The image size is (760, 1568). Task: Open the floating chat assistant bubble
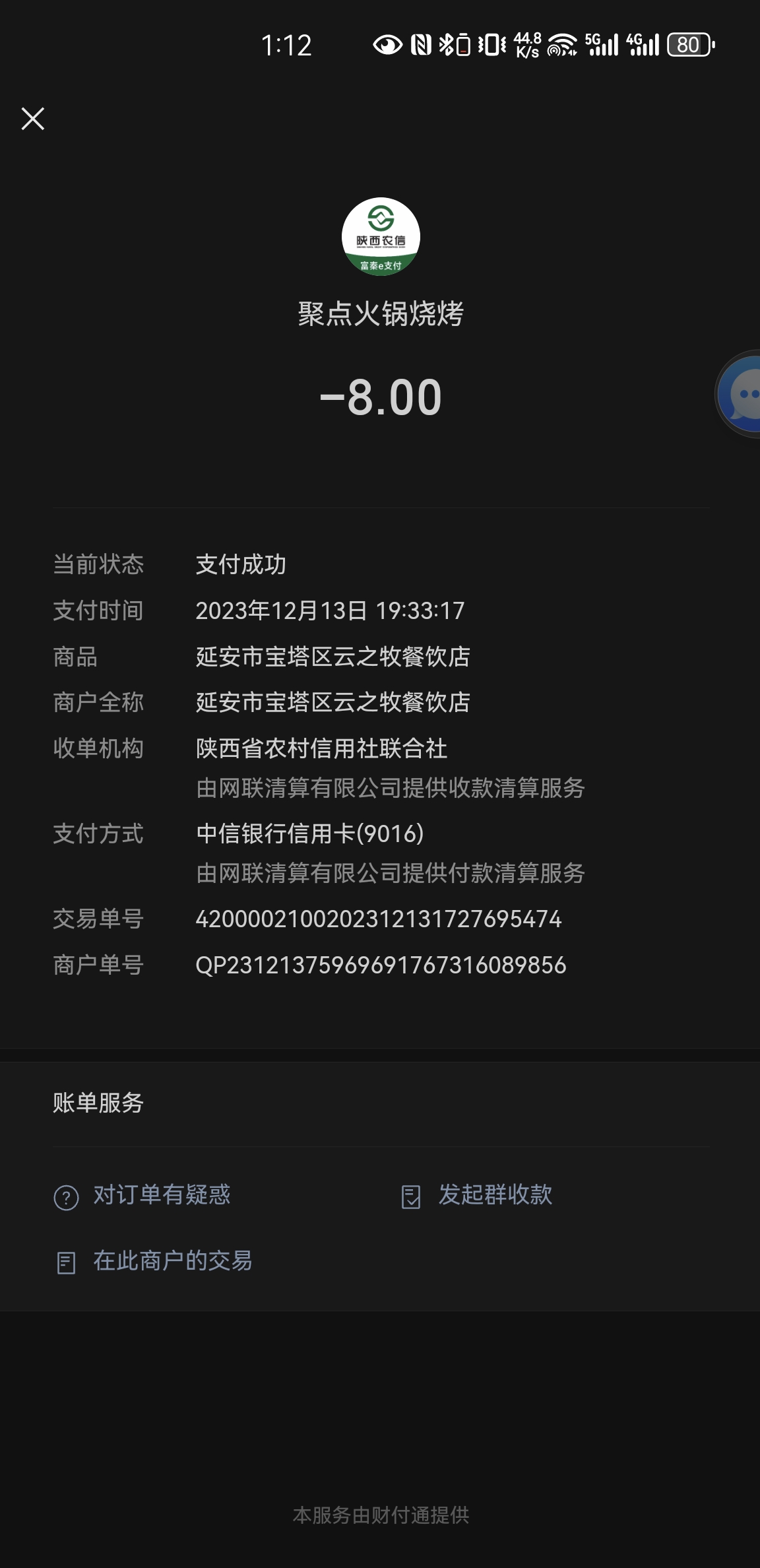(x=742, y=394)
